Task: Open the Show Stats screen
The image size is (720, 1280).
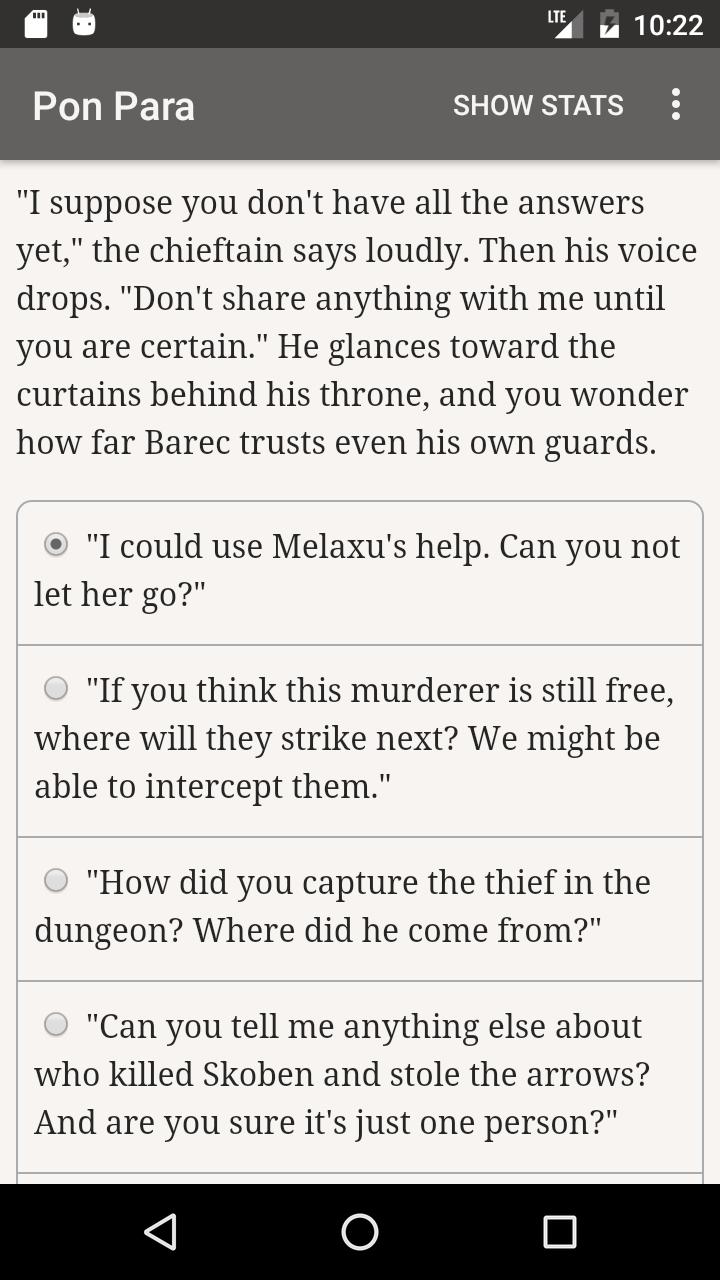Action: (538, 105)
